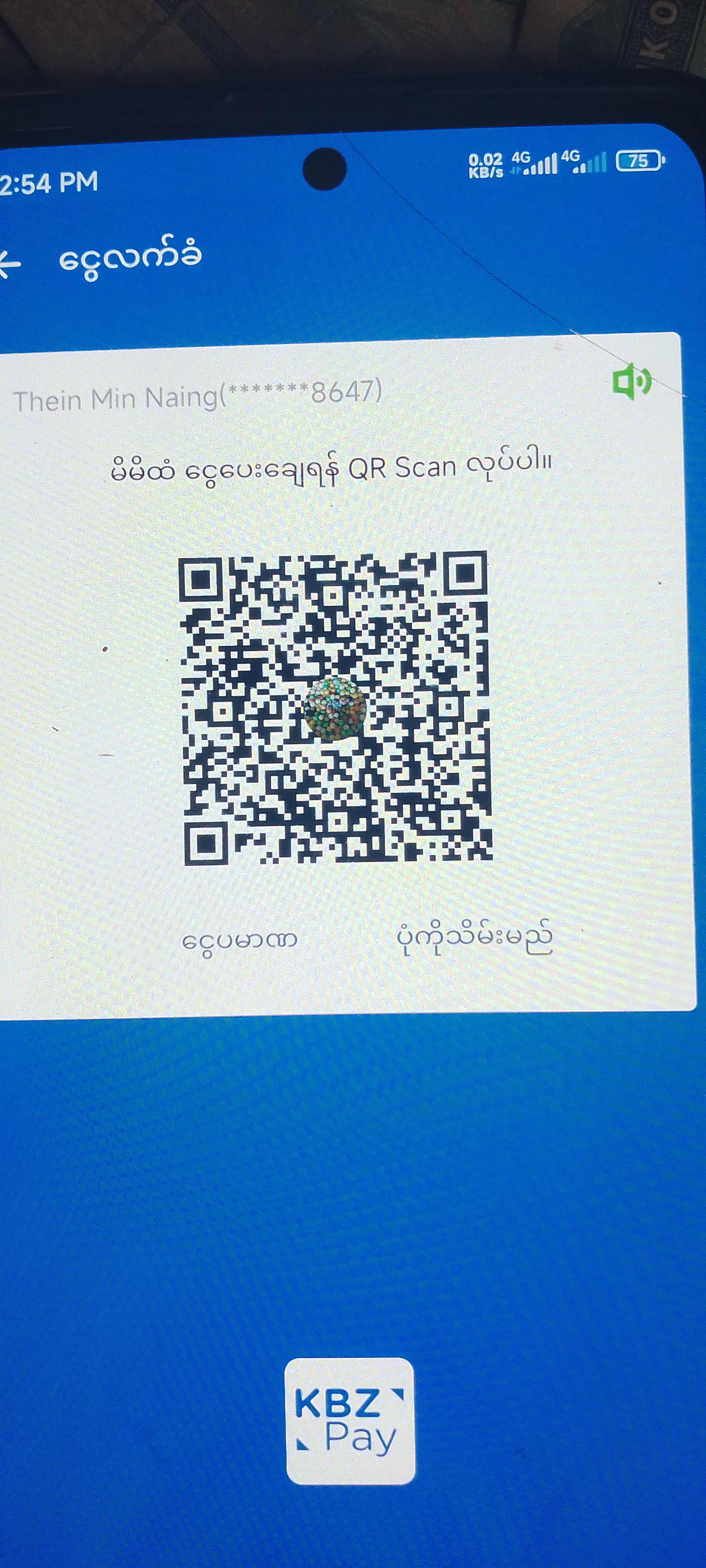Tap ငွေပမာဏ to set an amount
706x1568 pixels.
pyautogui.click(x=239, y=940)
